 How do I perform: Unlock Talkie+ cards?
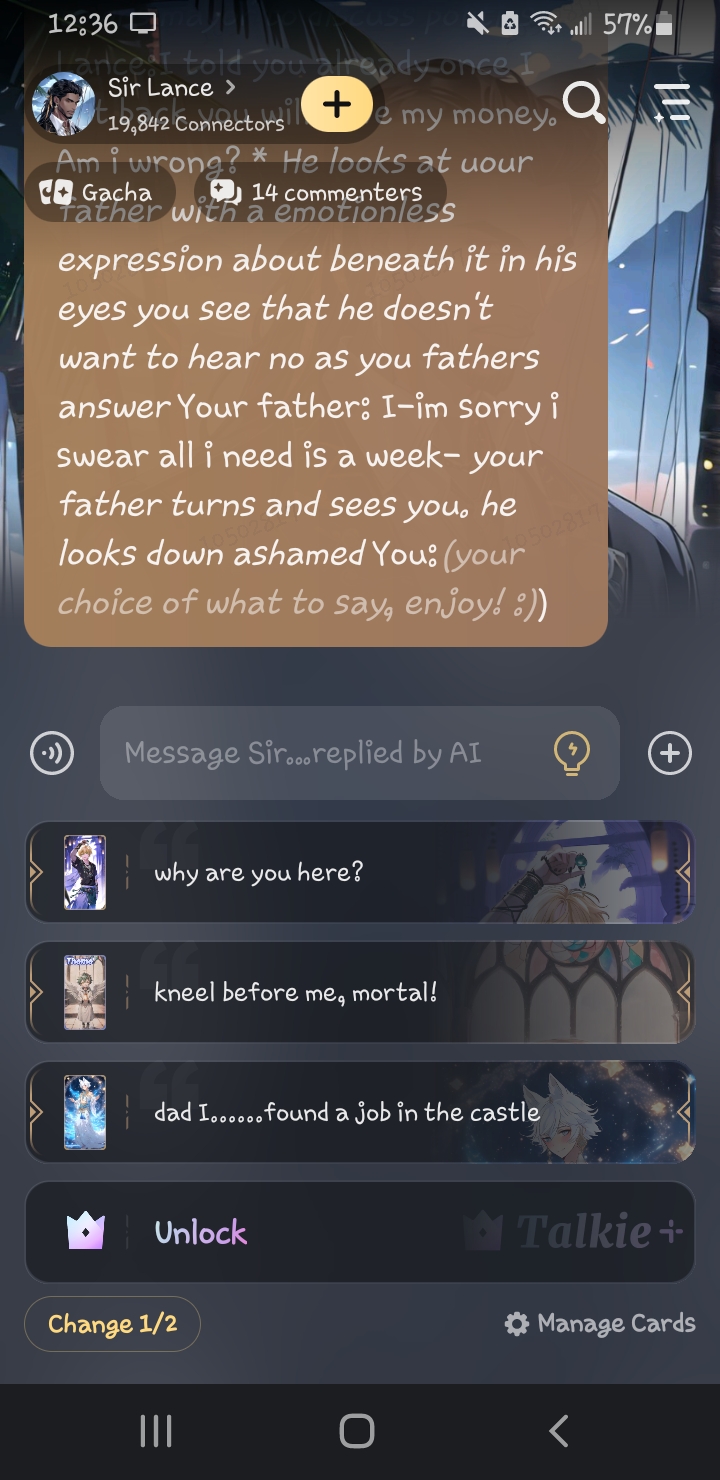click(x=360, y=1232)
